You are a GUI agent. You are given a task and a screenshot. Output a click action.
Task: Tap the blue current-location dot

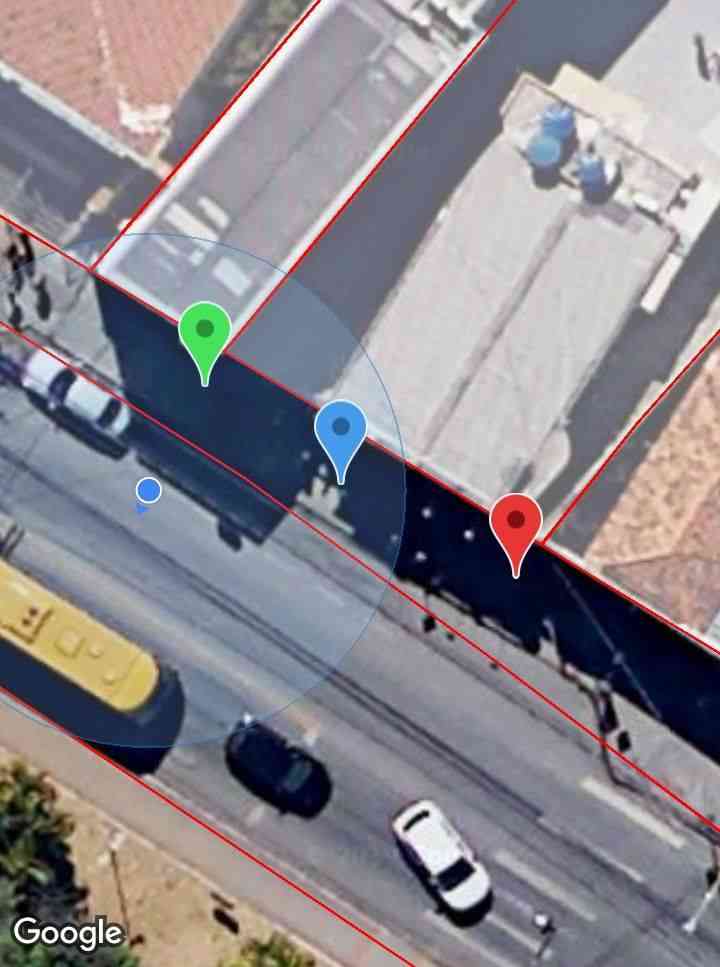[x=149, y=490]
